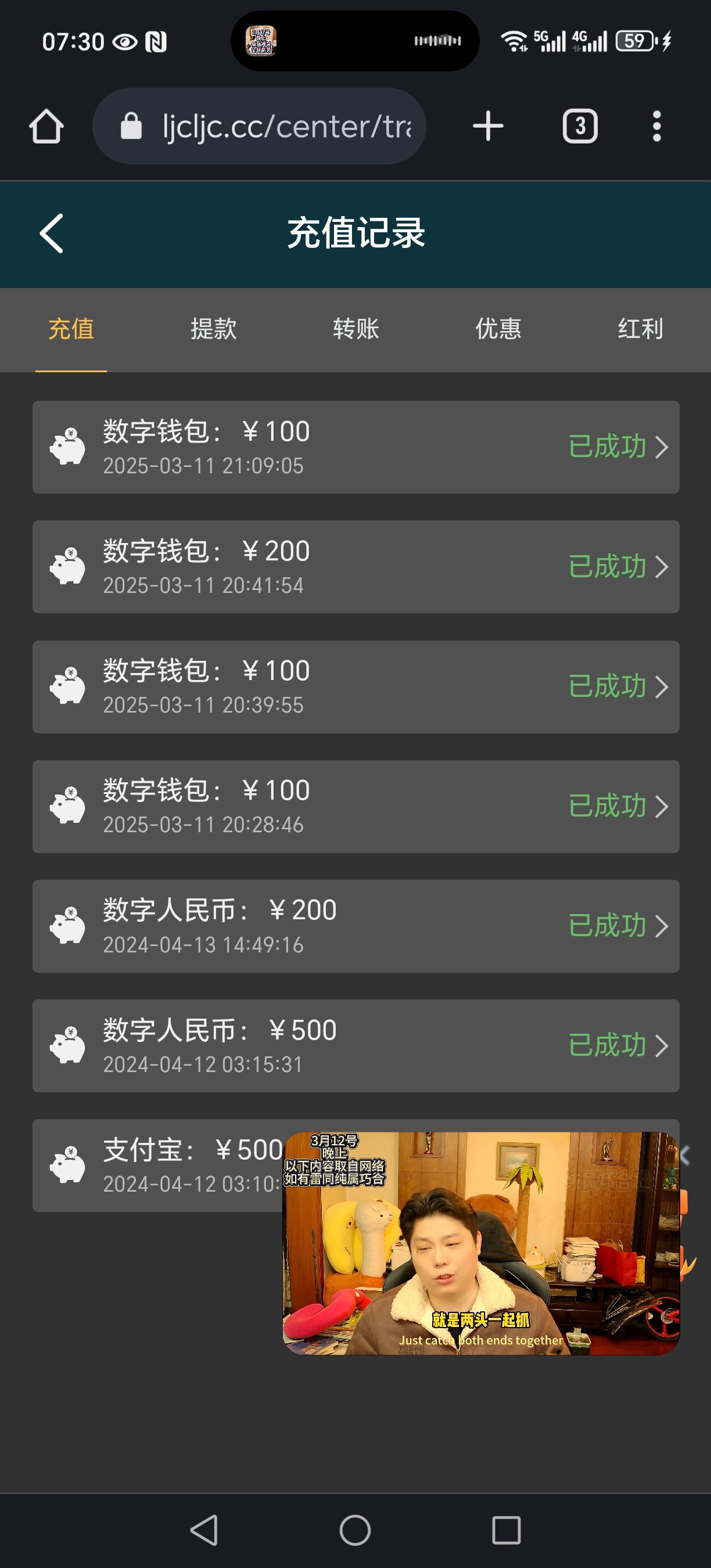The height and width of the screenshot is (1568, 711).
Task: Open the browser overflow menu with three dots
Action: tap(658, 126)
